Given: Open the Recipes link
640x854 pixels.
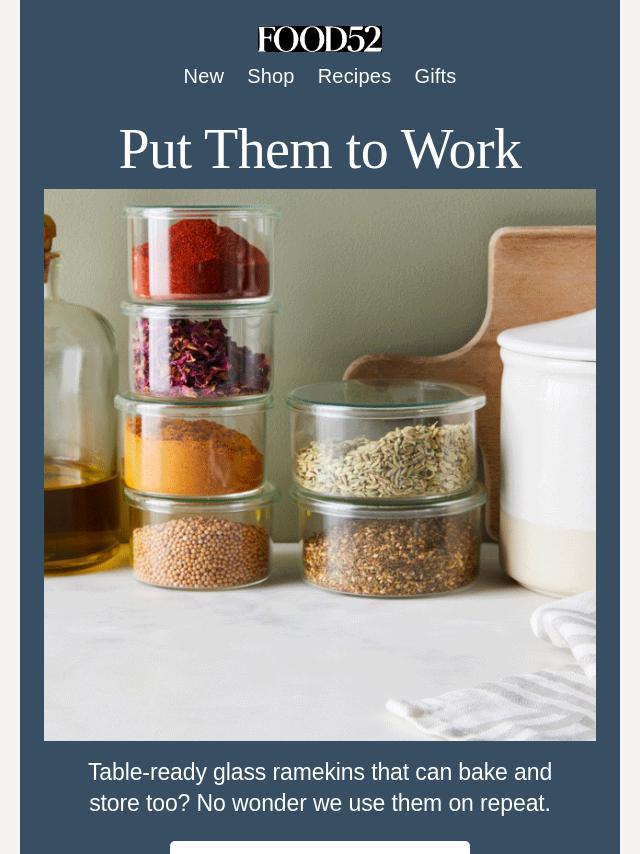Looking at the screenshot, I should point(354,77).
